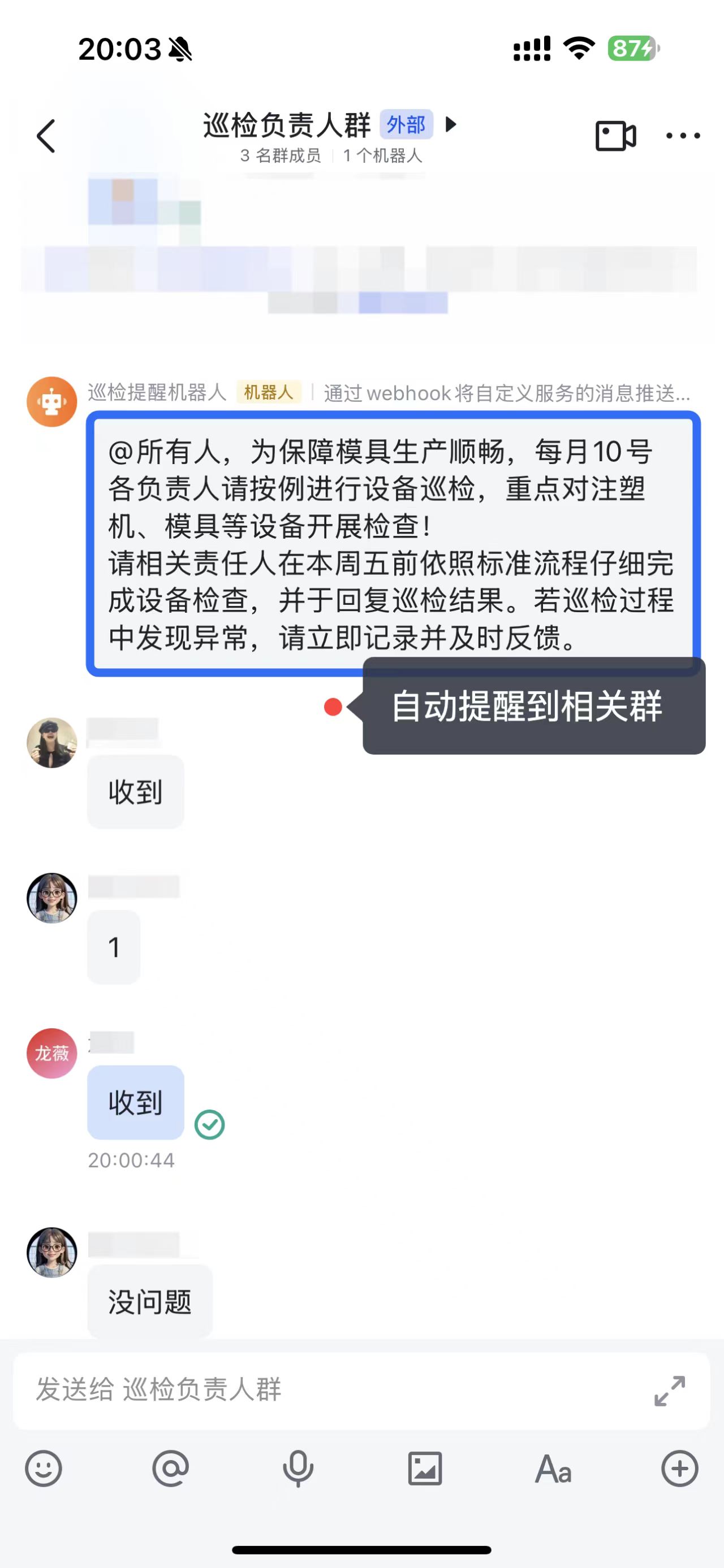Start a video meeting in this group
Image resolution: width=724 pixels, height=1568 pixels.
615,136
